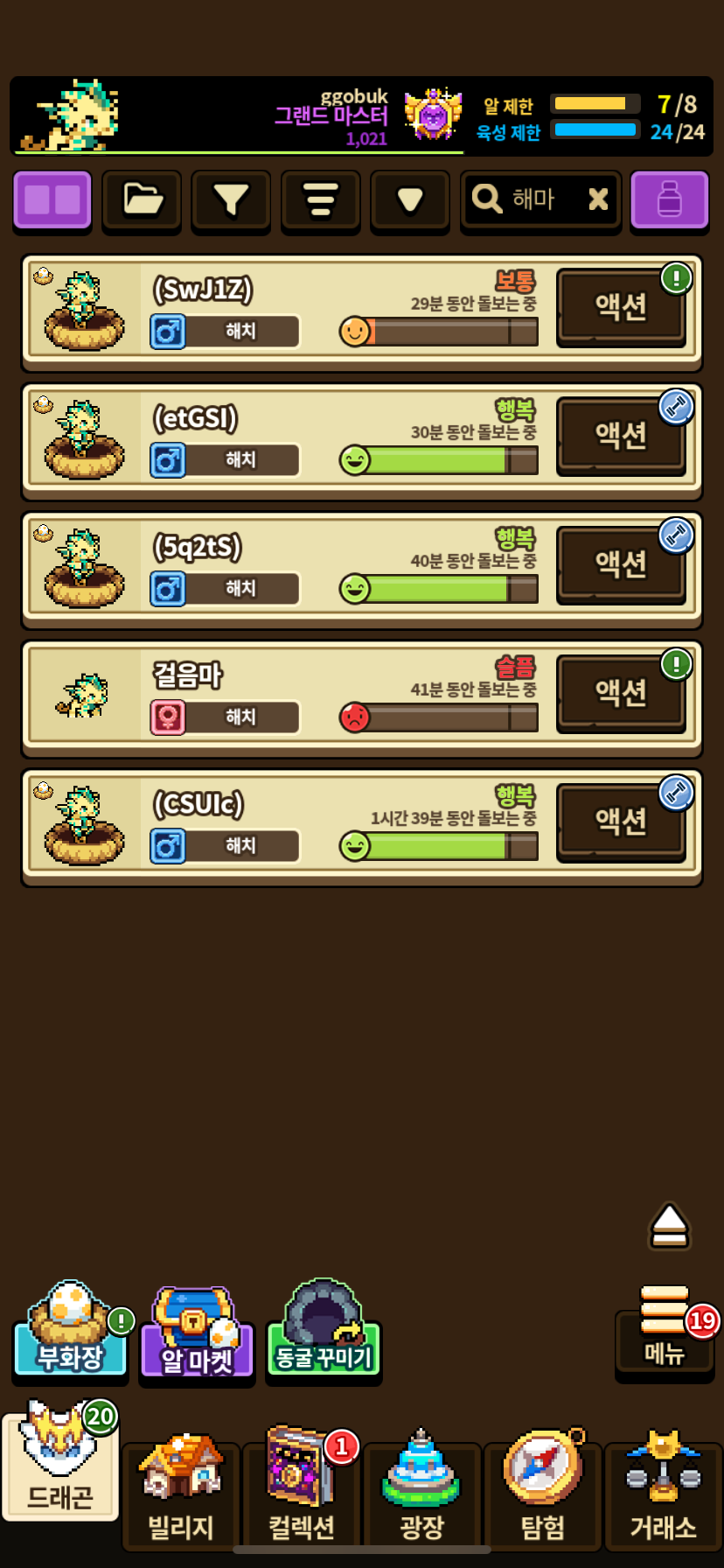Open the purple potion bottle button
Viewport: 724px width, 1568px height.
pyautogui.click(x=670, y=200)
